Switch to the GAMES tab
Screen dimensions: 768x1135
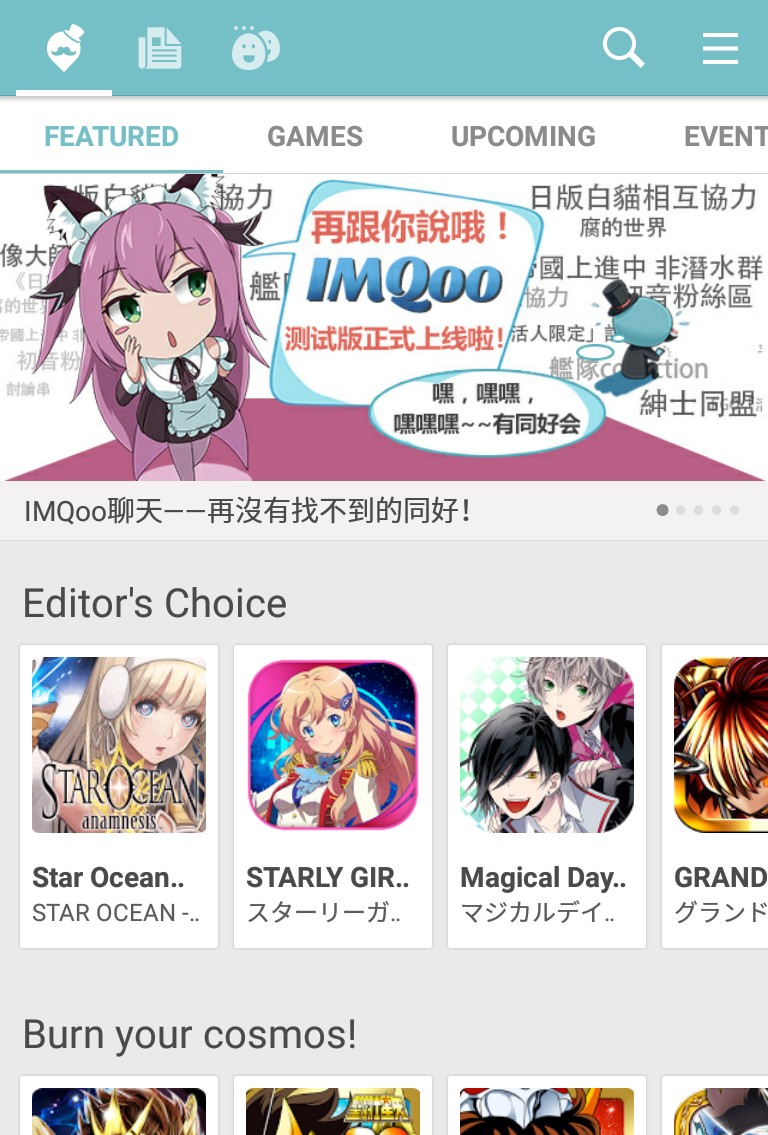315,136
